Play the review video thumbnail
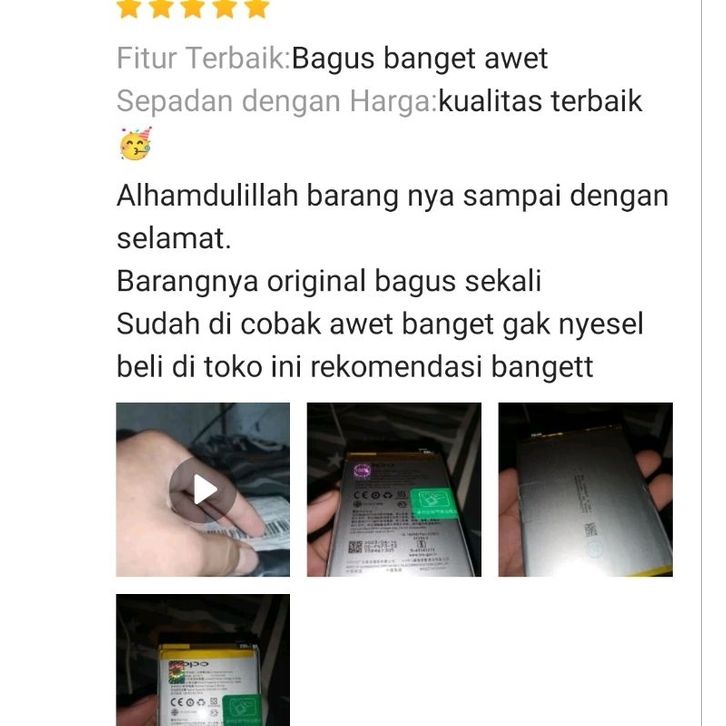Screen dimensions: 726x726 coord(203,489)
